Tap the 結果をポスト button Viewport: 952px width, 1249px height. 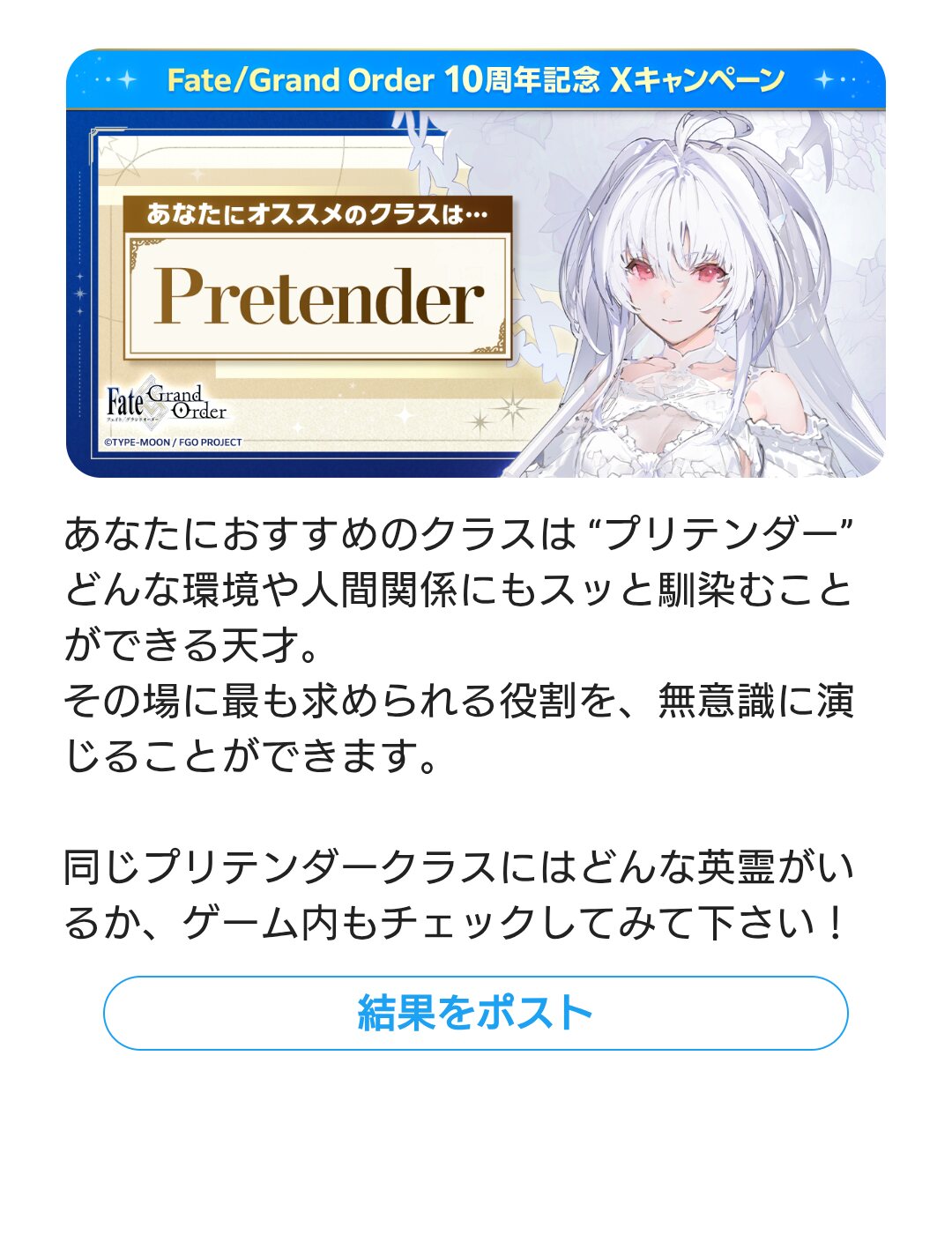pos(475,1013)
